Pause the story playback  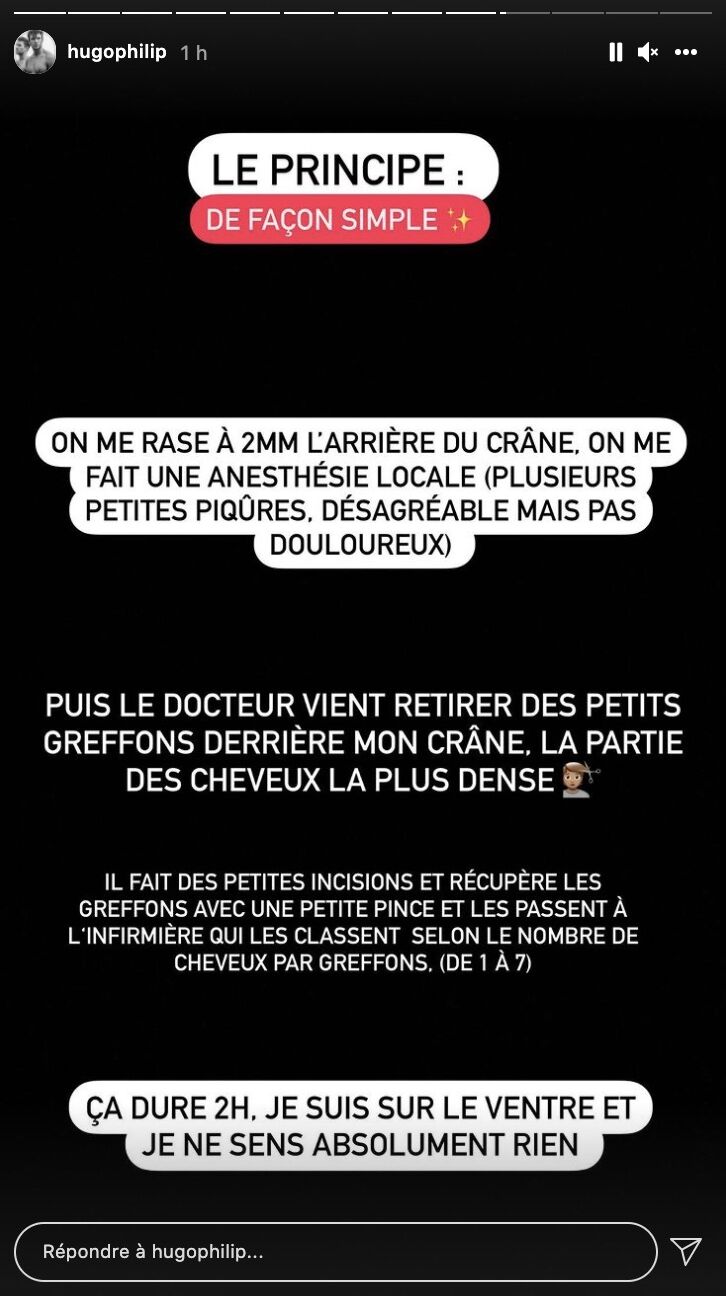coord(616,52)
